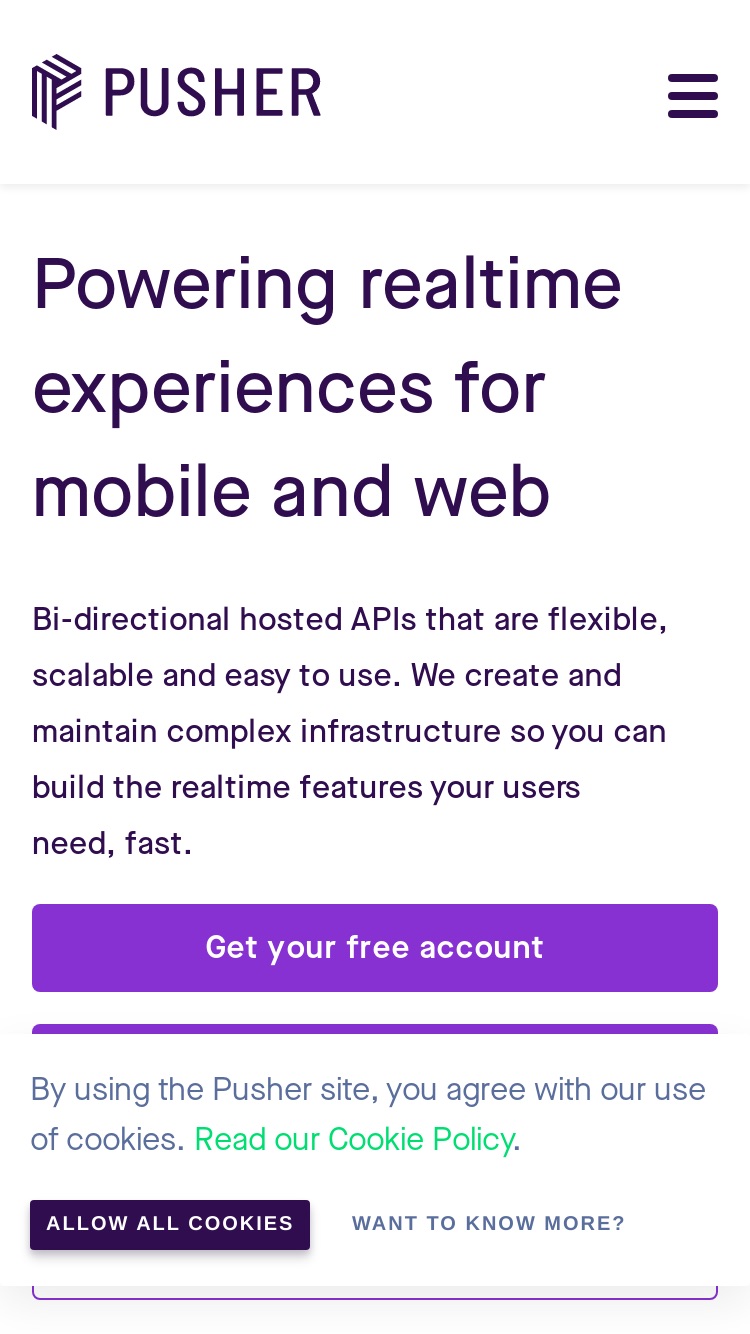Go to Pusher home via the header logo
Viewport: 750px width, 1334px height.
point(176,92)
